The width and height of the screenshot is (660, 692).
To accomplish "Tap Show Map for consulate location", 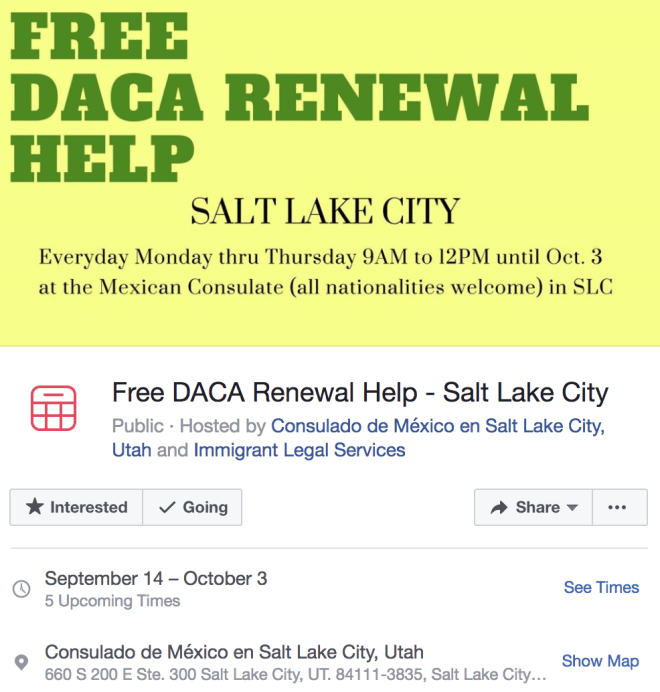I will click(600, 661).
